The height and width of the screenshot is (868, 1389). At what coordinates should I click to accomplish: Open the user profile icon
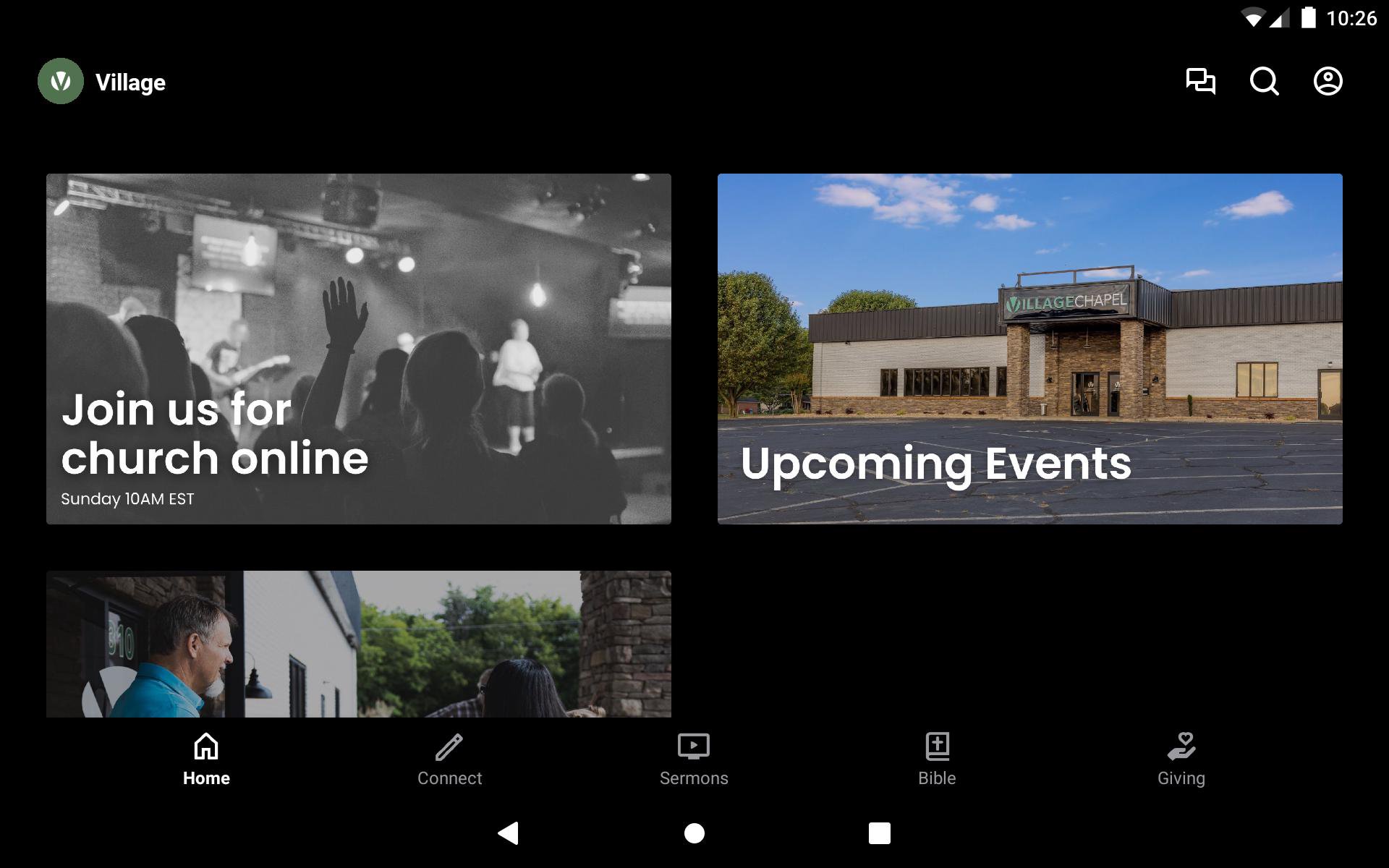(x=1328, y=81)
